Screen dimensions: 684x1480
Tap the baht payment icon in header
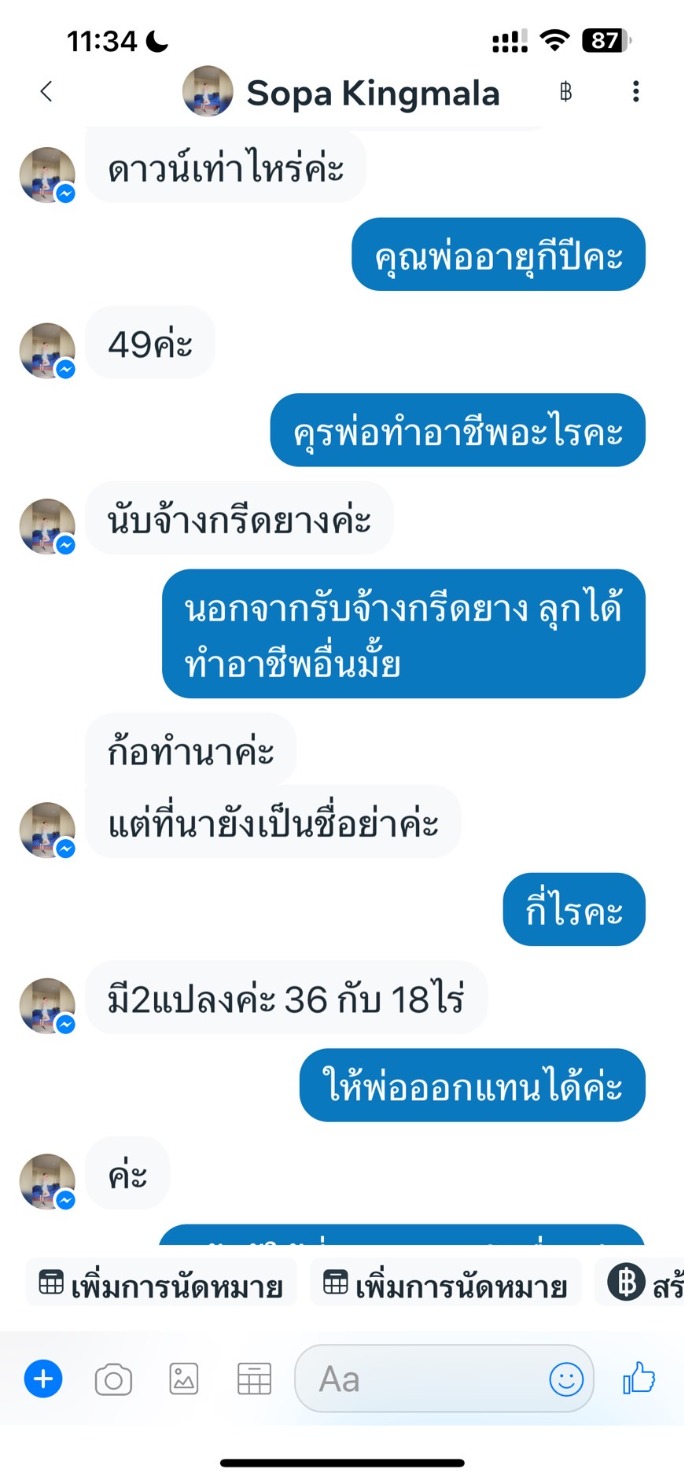[566, 93]
